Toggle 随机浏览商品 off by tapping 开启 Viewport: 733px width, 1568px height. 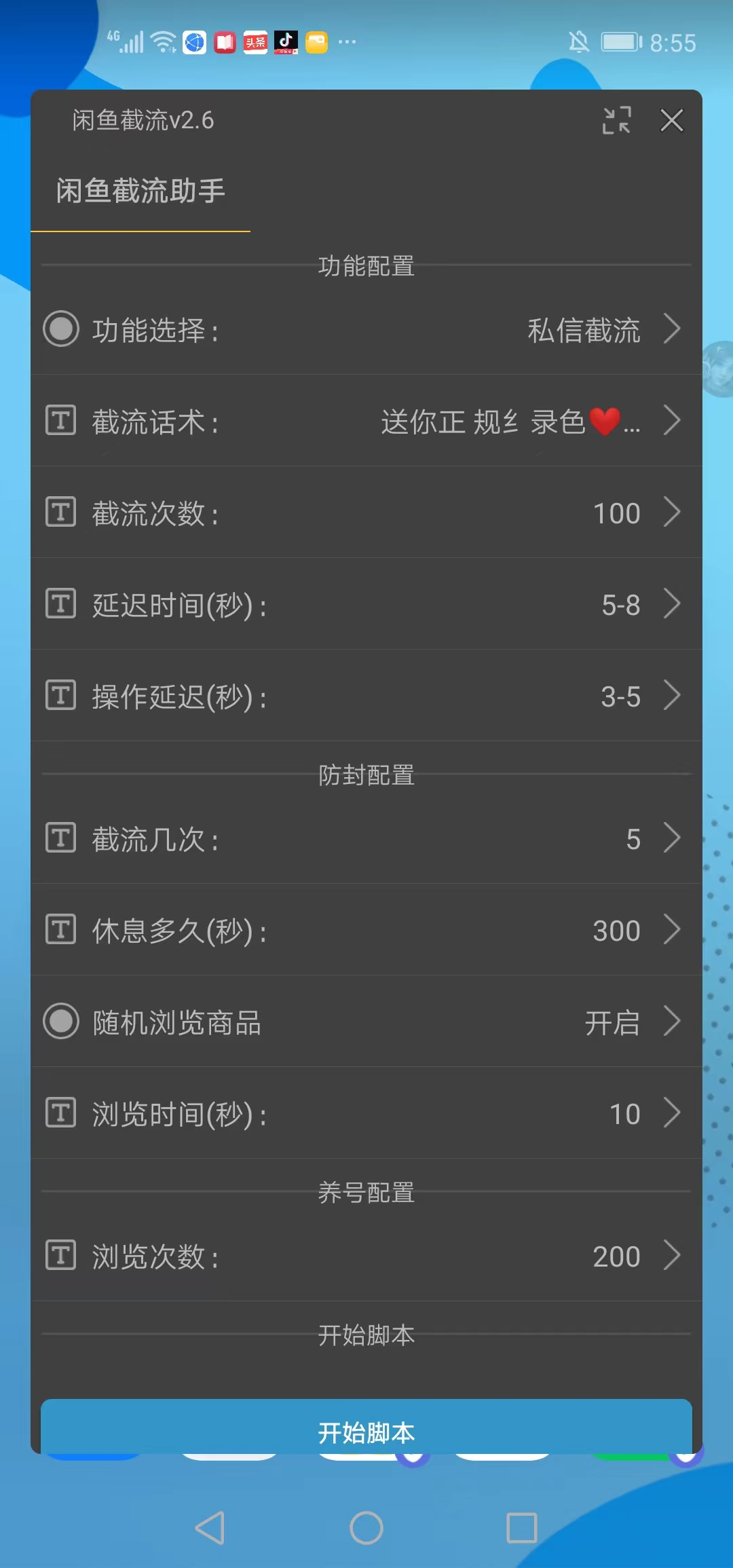pos(612,1022)
